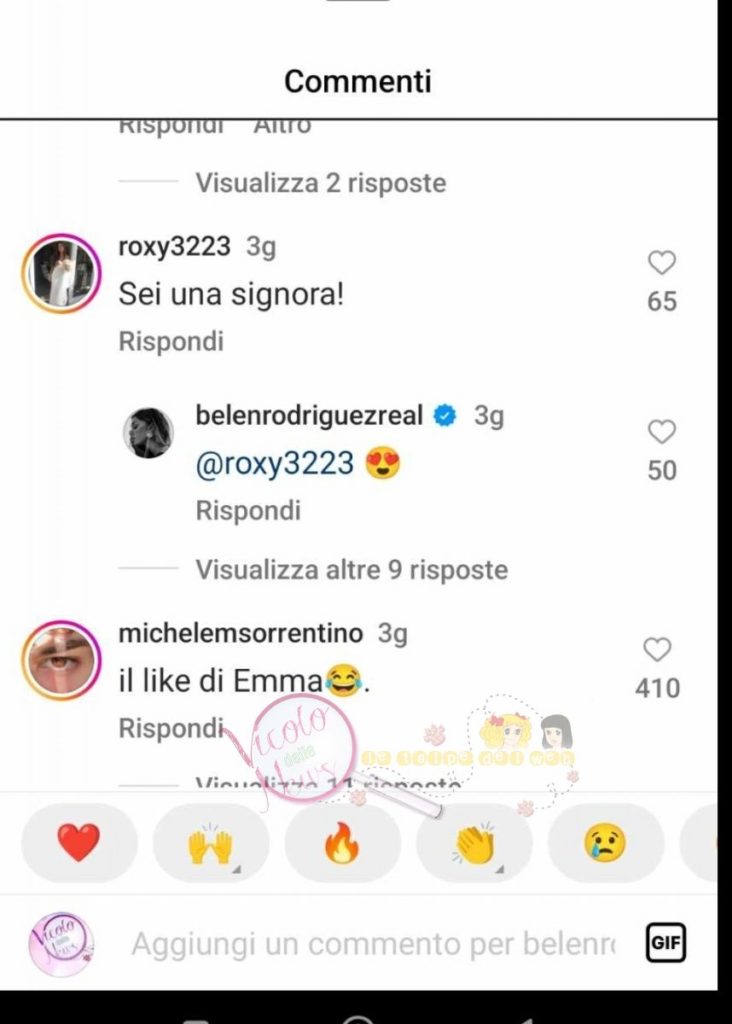Image resolution: width=732 pixels, height=1024 pixels.
Task: Insert the raised hands emoji
Action: (210, 843)
